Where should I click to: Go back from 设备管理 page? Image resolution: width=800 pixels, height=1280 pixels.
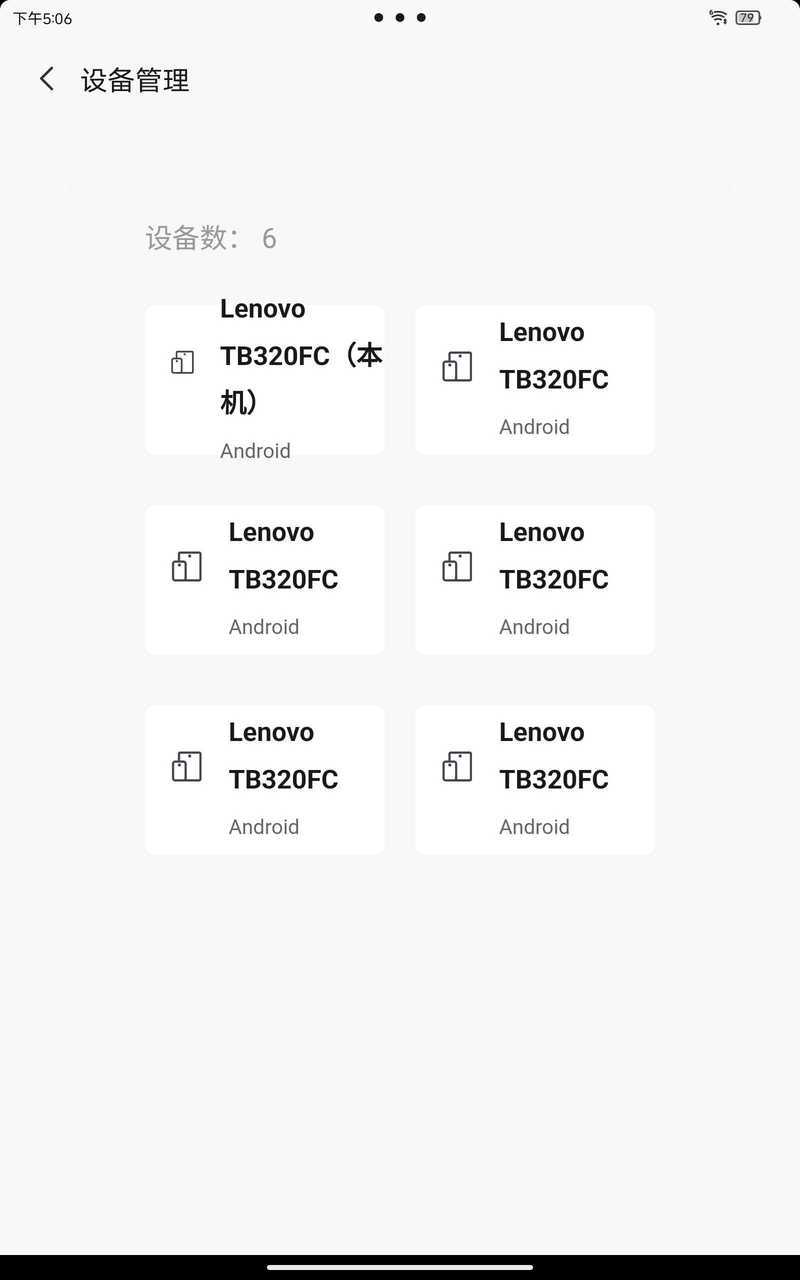(46, 79)
